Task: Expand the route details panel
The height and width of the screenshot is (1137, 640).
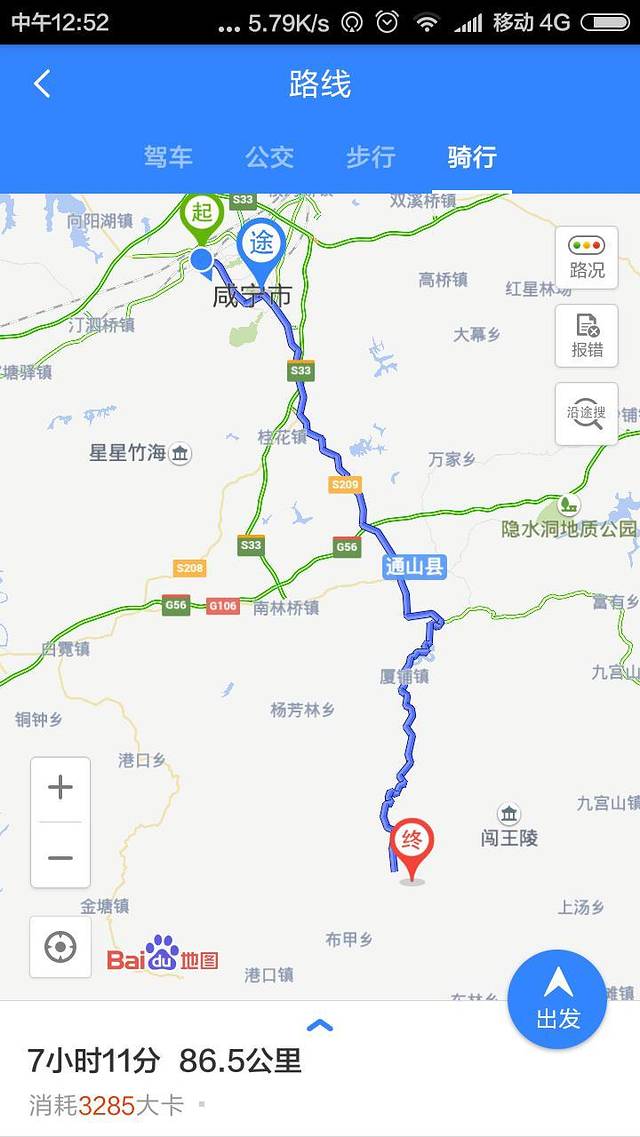Action: 319,1025
